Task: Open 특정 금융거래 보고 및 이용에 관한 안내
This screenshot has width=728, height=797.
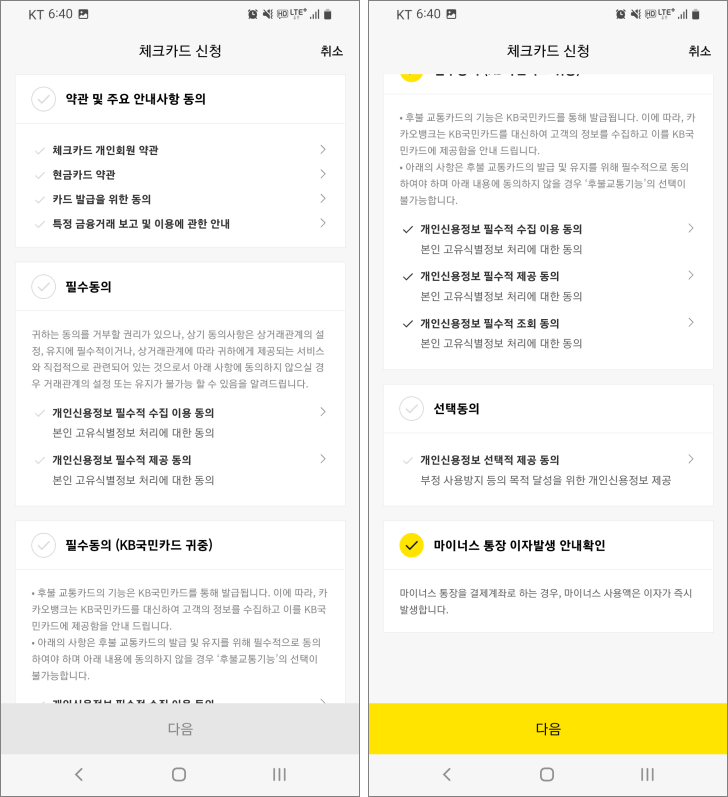Action: [322, 223]
